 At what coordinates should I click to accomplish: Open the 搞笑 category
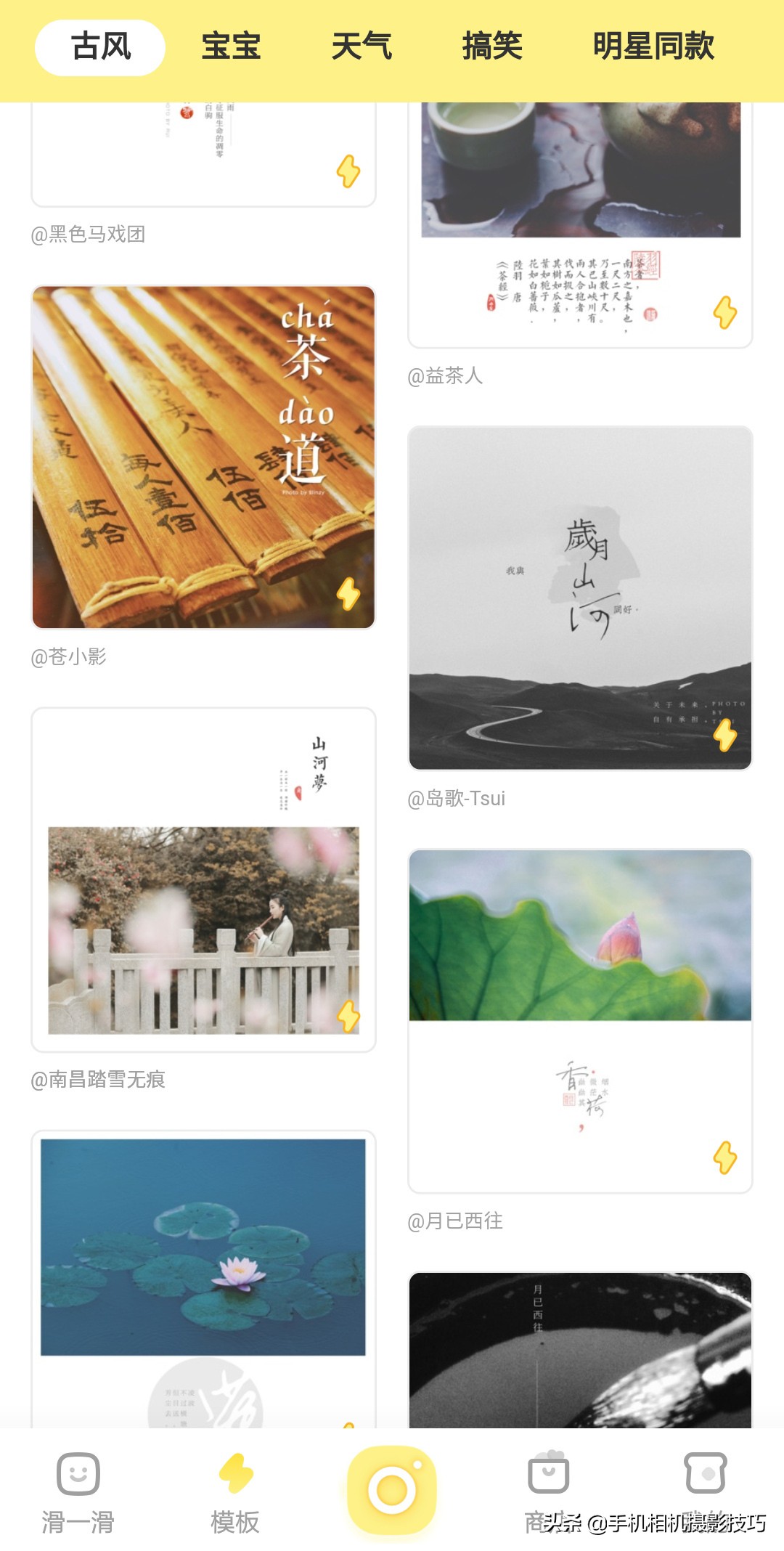coord(492,47)
